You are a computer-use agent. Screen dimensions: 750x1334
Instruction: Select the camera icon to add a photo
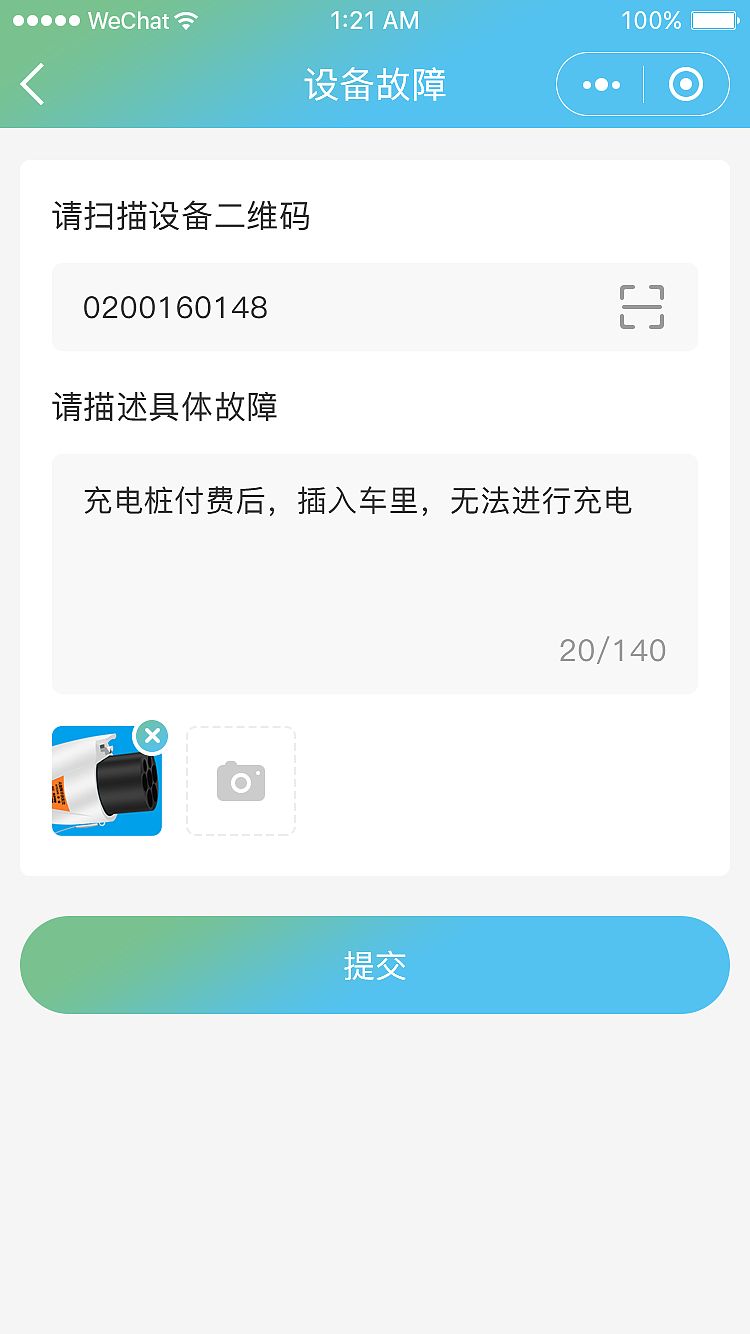coord(240,781)
